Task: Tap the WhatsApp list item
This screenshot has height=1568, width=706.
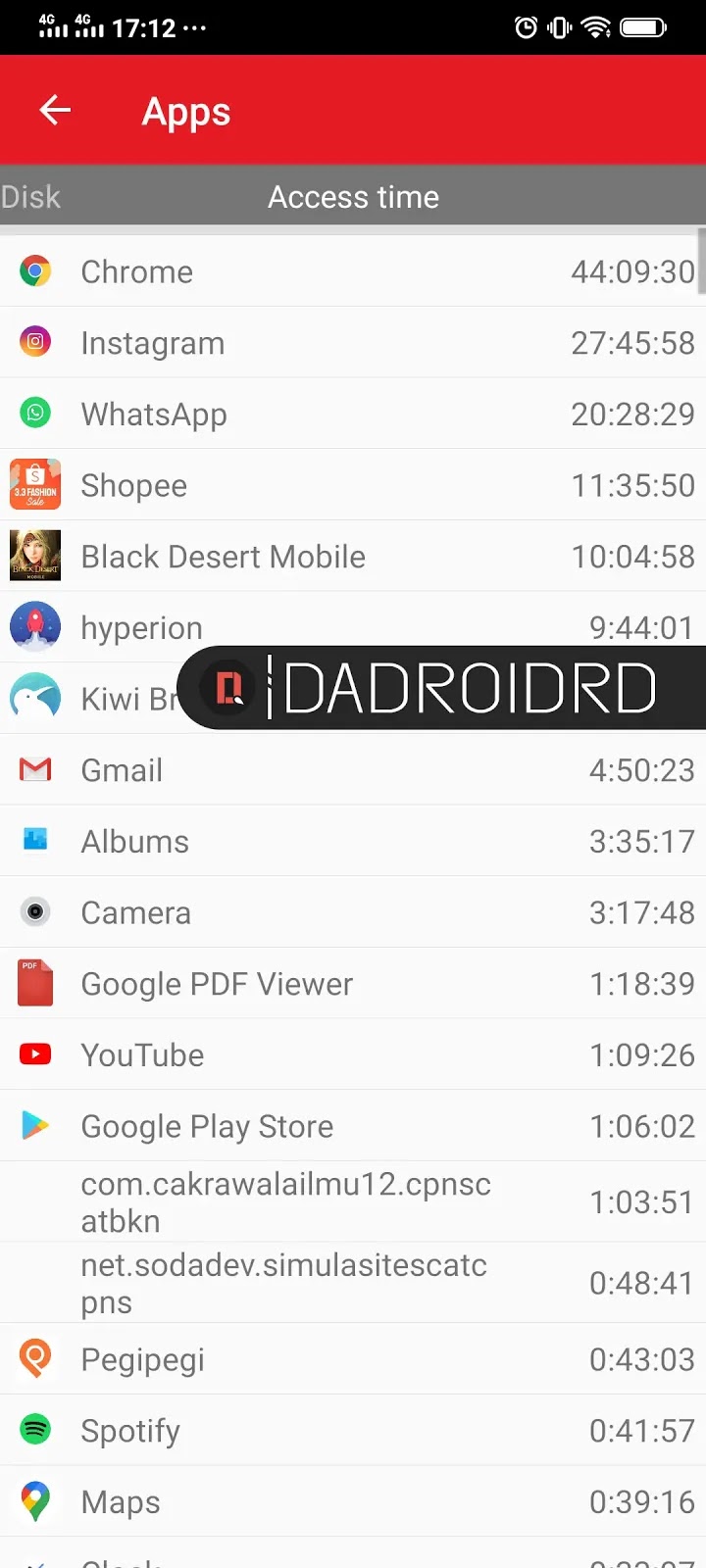Action: 353,415
